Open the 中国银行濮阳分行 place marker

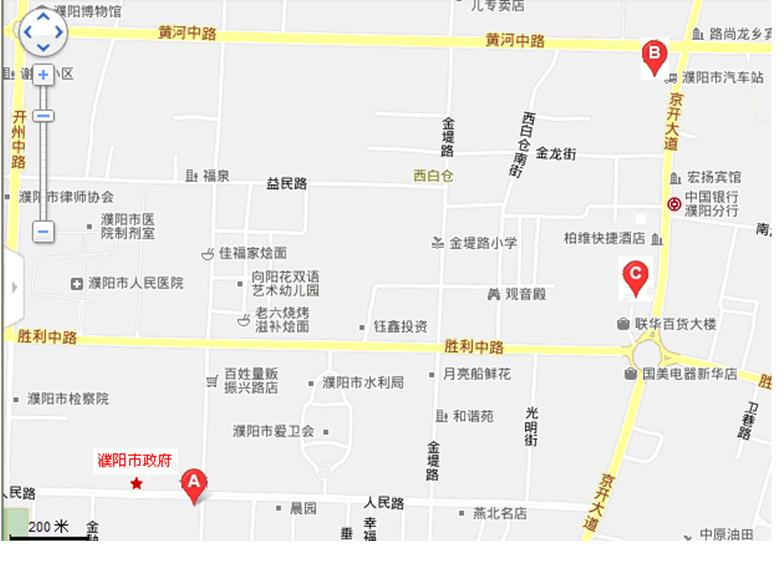(x=675, y=204)
